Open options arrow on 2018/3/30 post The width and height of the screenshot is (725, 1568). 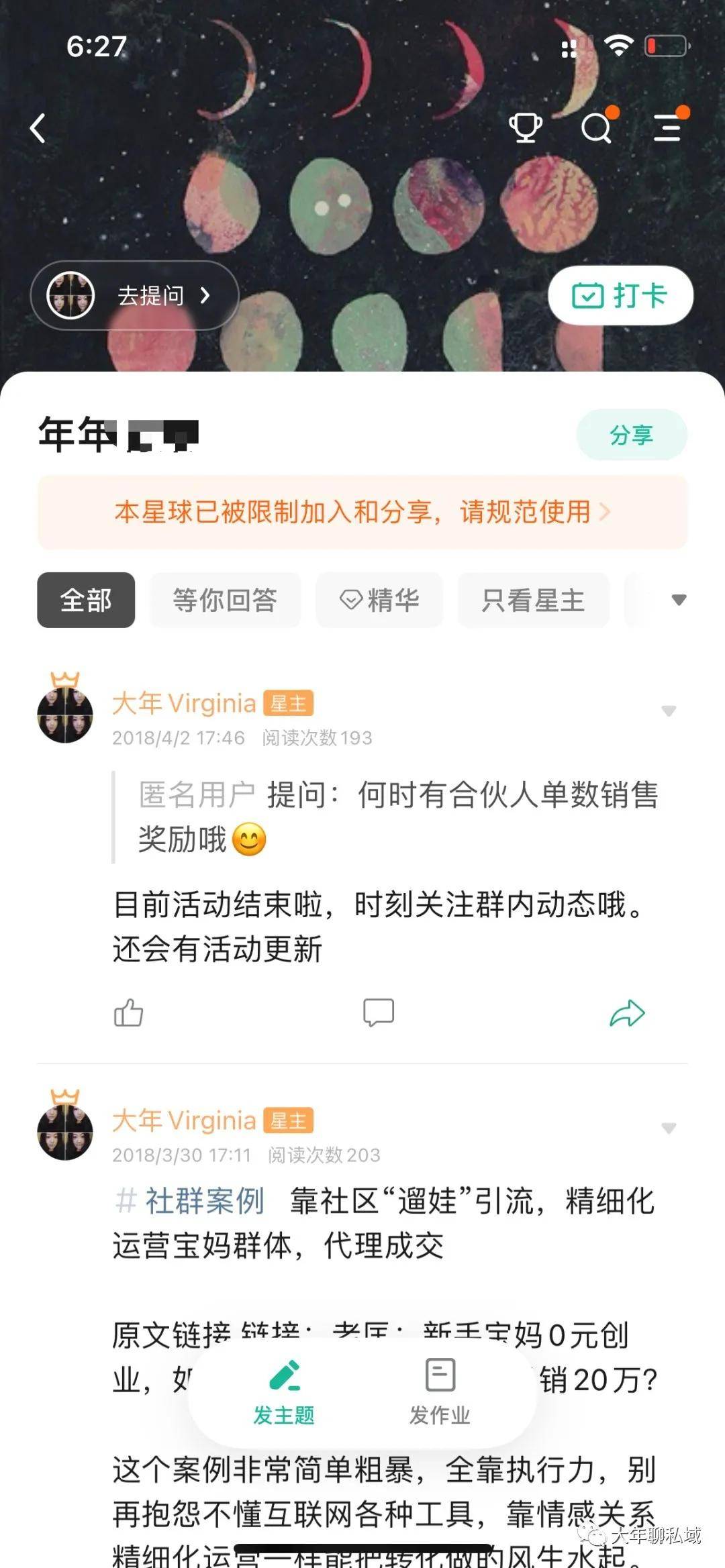[669, 1129]
